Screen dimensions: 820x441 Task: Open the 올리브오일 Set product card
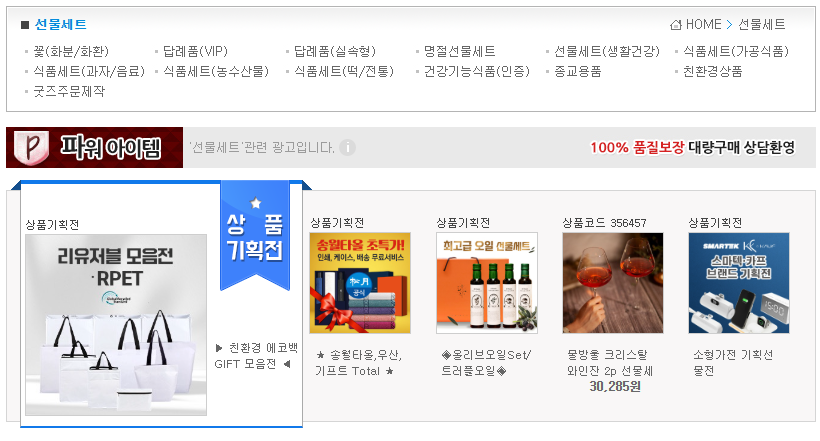click(486, 283)
